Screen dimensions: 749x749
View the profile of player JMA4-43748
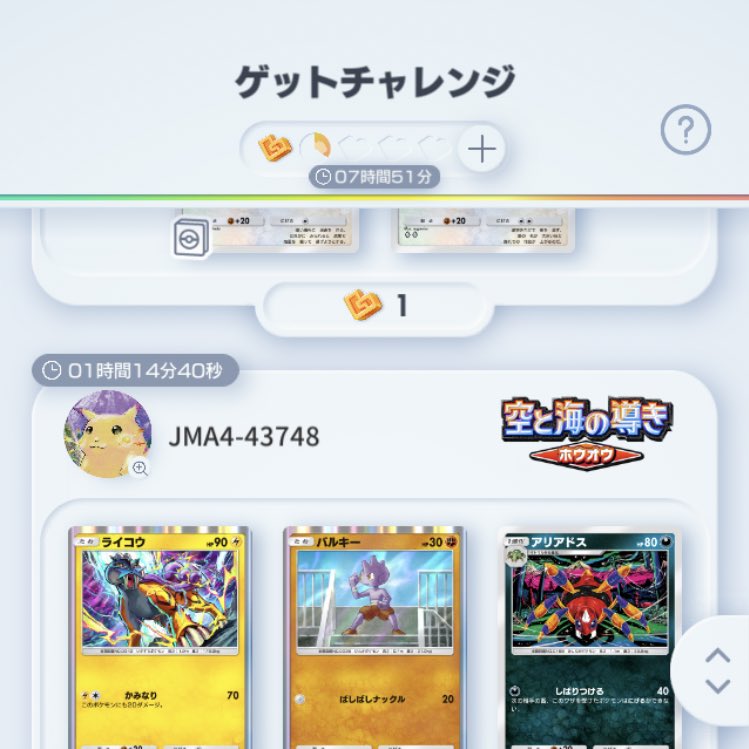click(x=108, y=434)
